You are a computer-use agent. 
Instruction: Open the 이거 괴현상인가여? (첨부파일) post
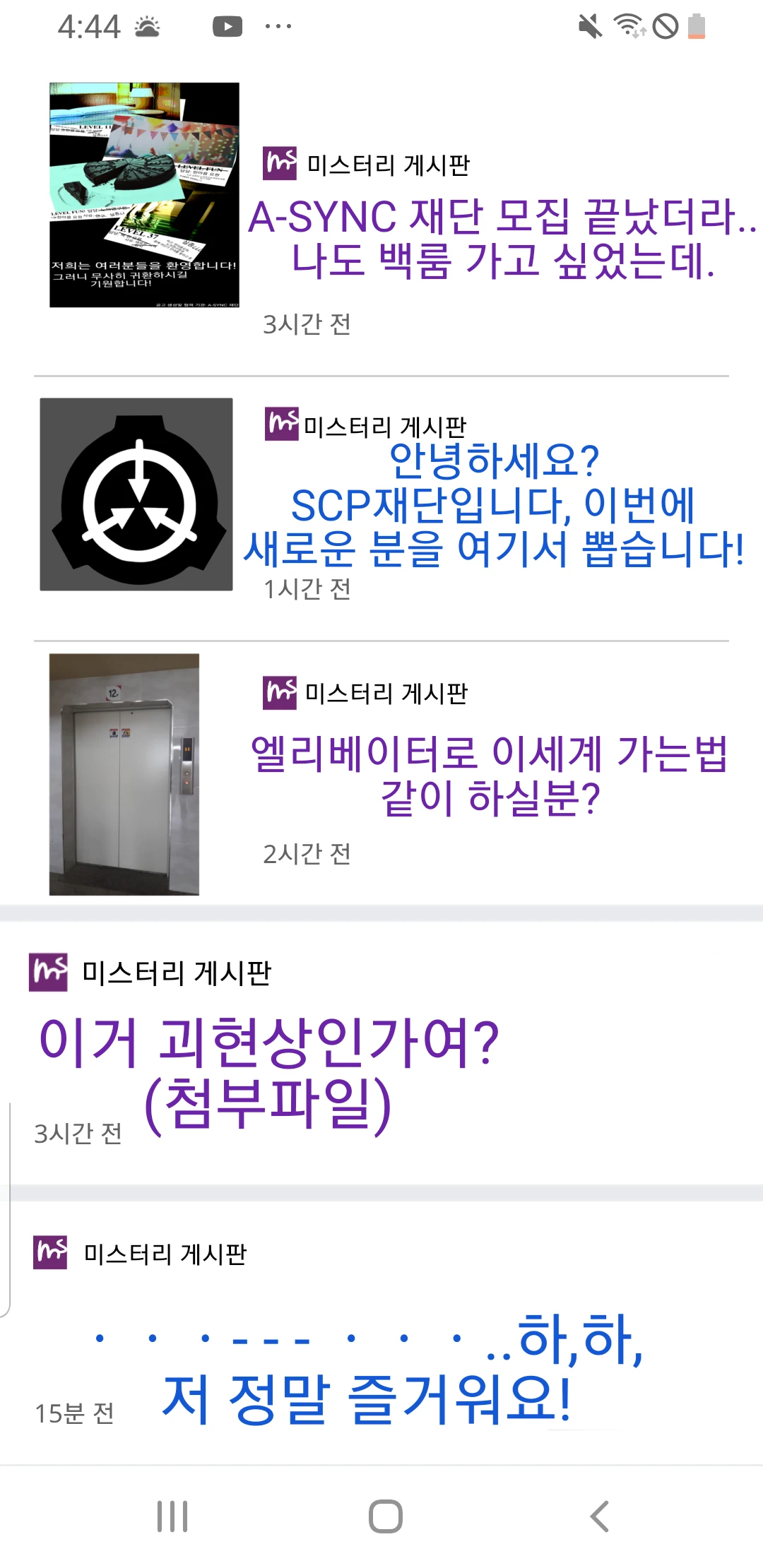[268, 1072]
